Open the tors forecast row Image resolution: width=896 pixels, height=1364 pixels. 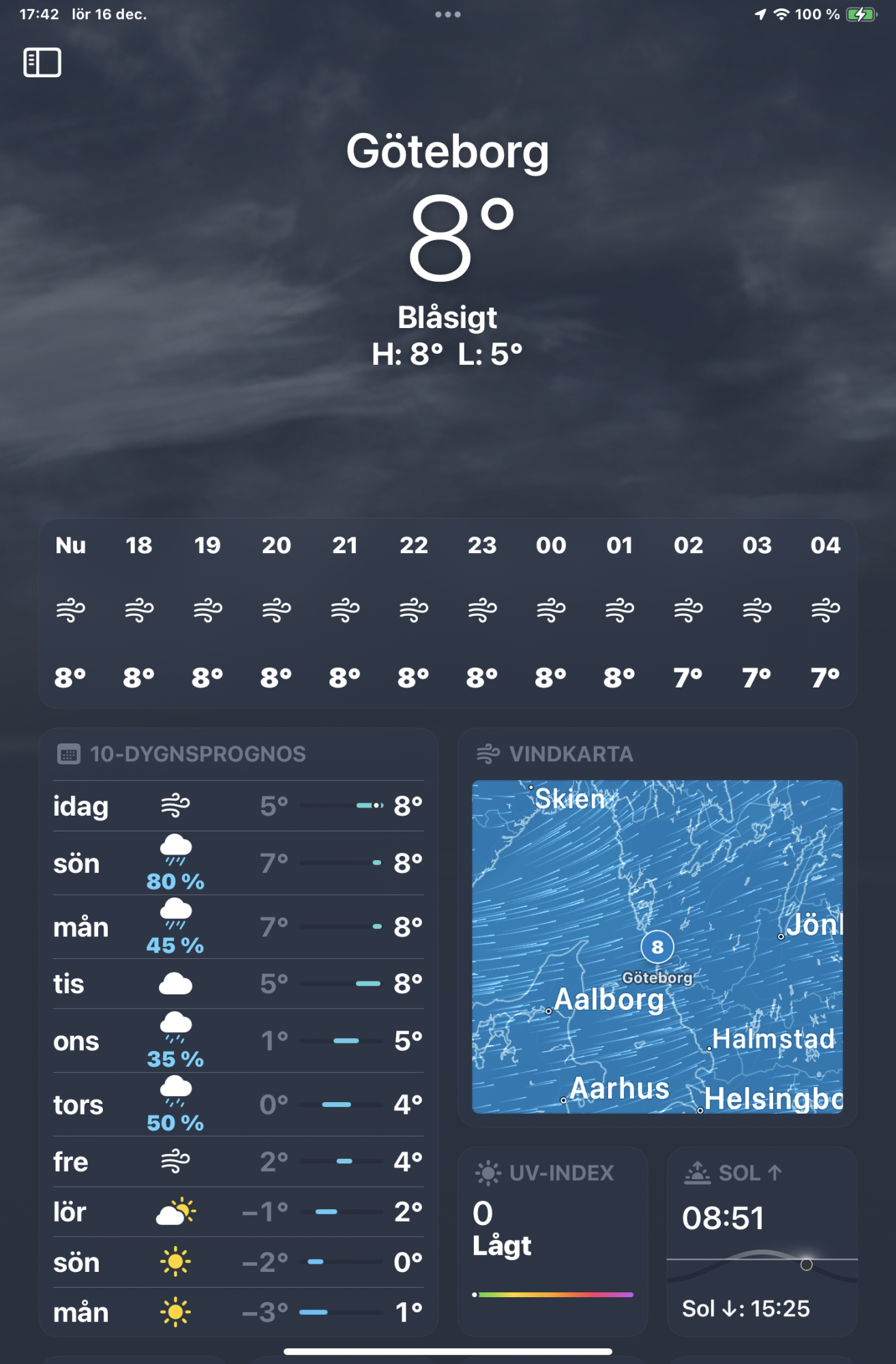pos(238,1105)
